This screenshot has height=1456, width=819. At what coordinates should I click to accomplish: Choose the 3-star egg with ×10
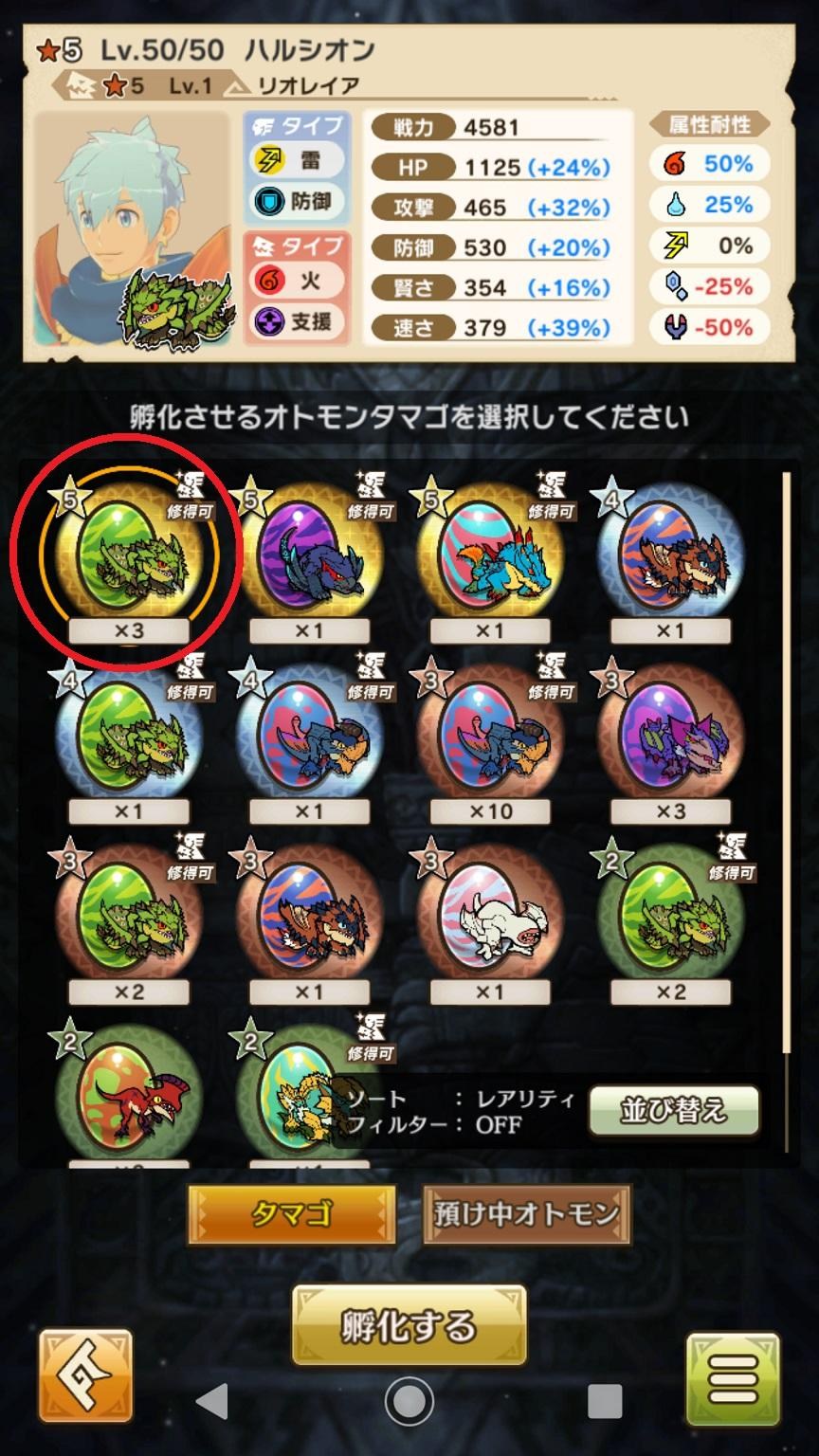(x=488, y=737)
